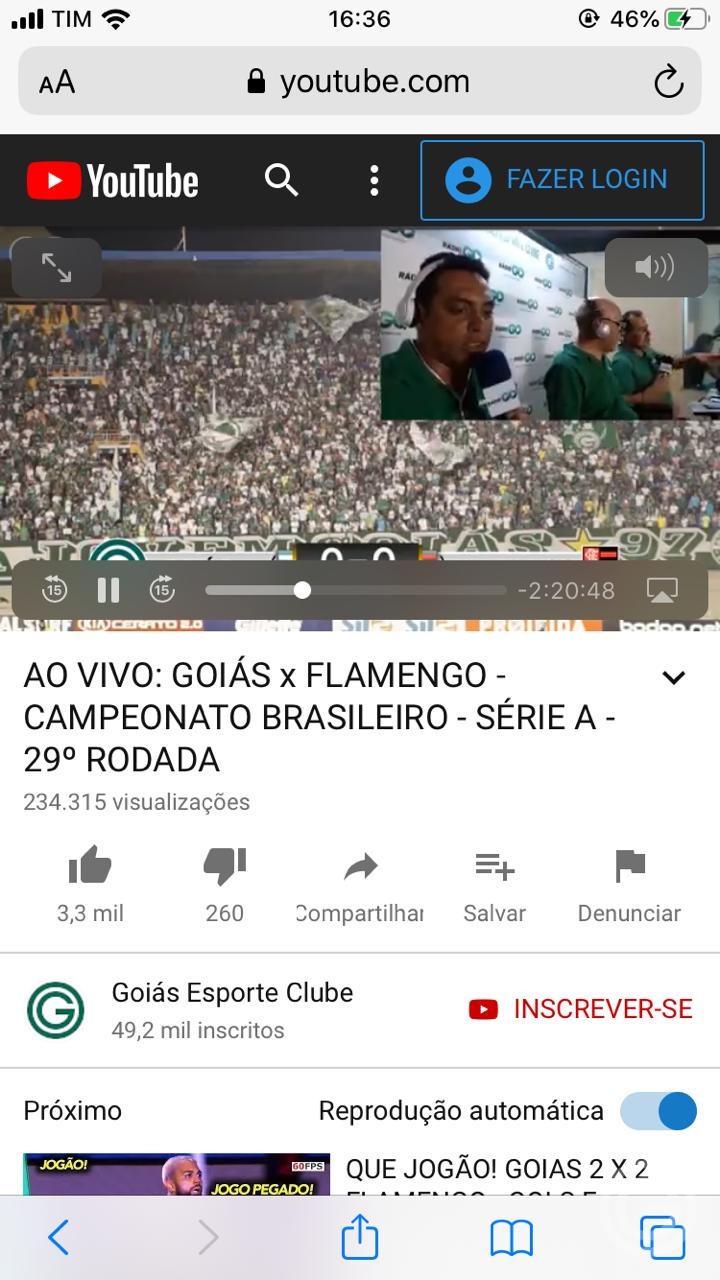This screenshot has width=720, height=1280.
Task: Expand the video description
Action: click(674, 678)
